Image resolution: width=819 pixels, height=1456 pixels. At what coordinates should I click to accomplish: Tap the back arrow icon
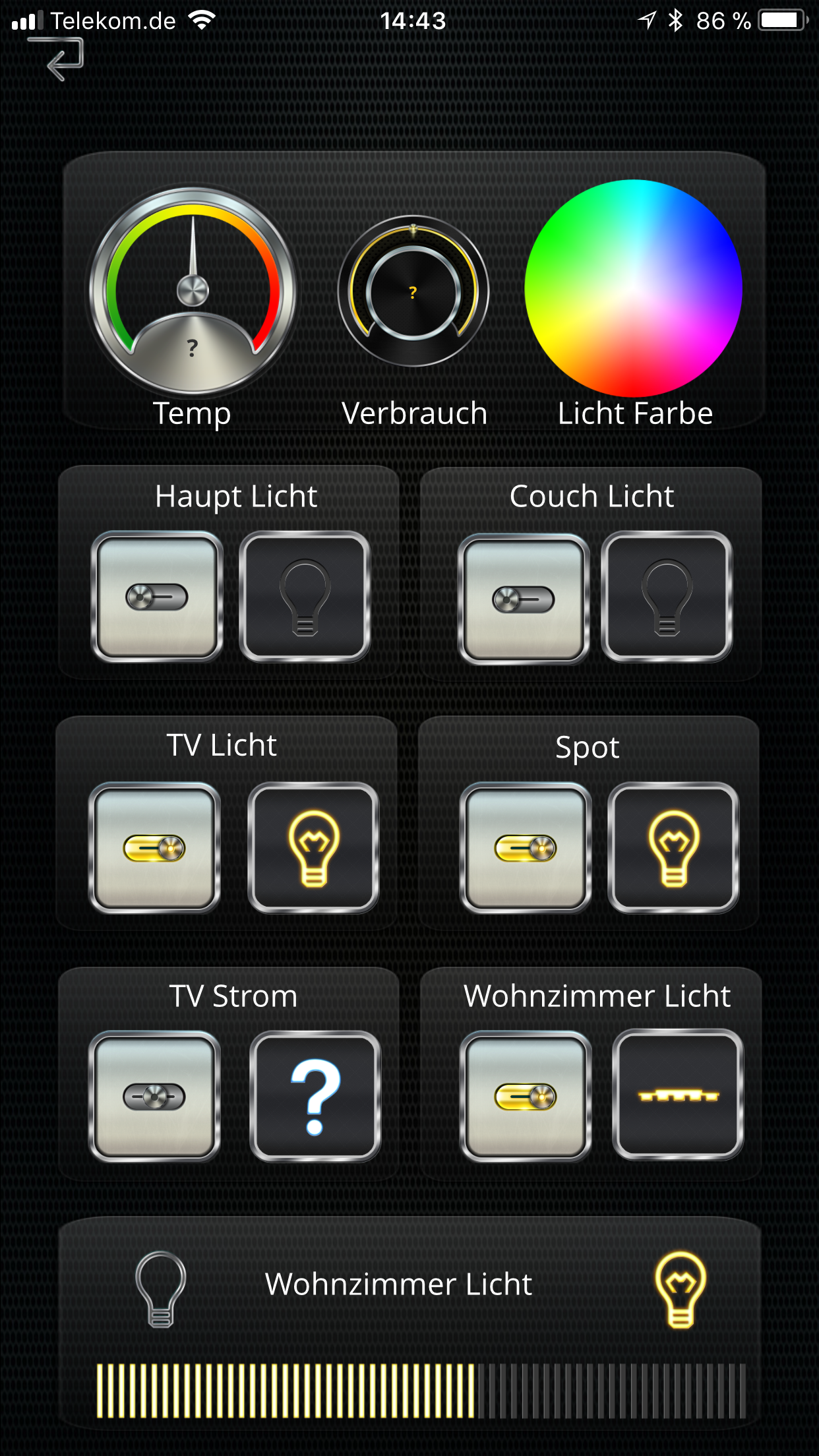[58, 59]
